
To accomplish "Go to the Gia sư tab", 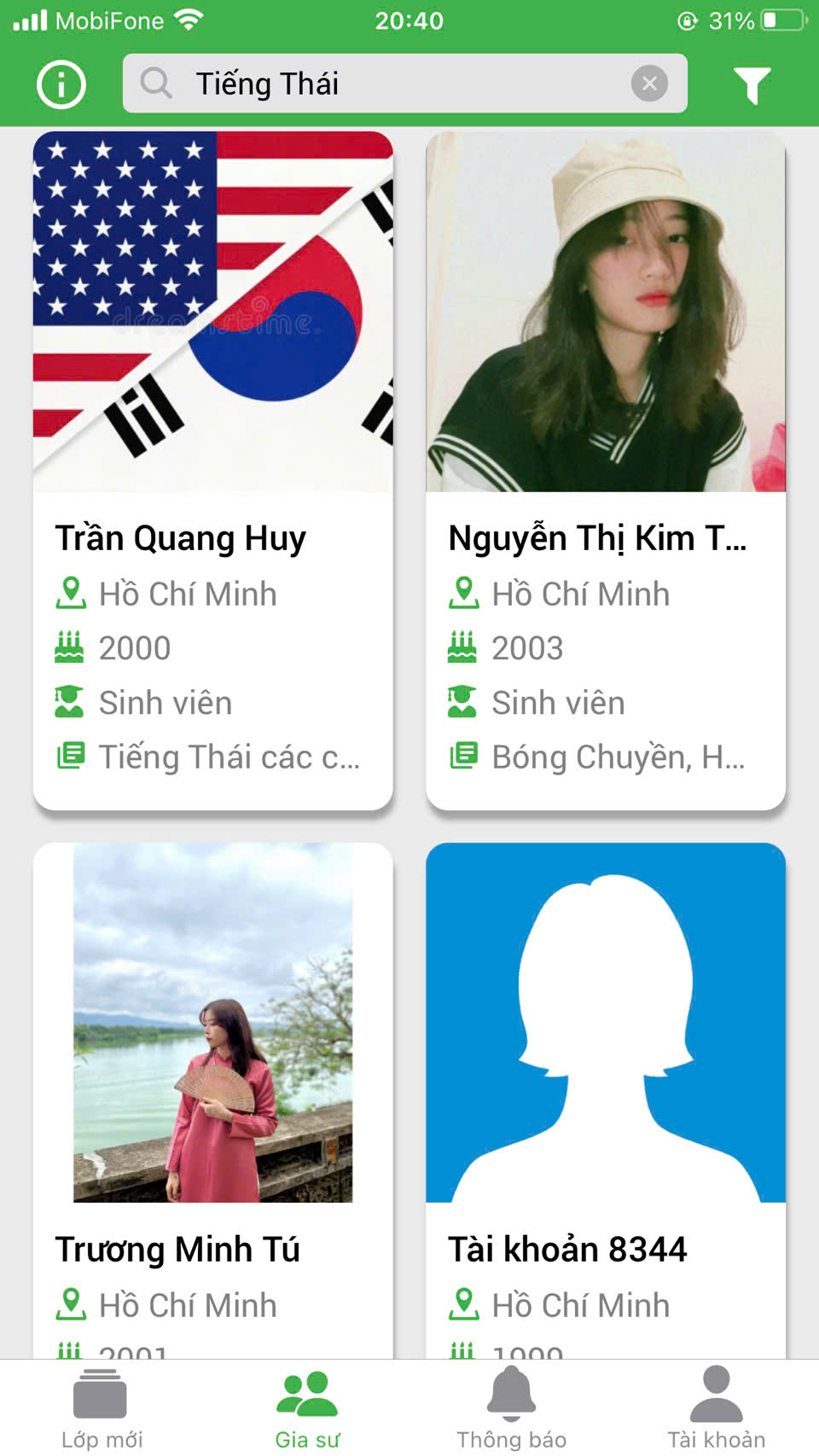I will tap(307, 1408).
